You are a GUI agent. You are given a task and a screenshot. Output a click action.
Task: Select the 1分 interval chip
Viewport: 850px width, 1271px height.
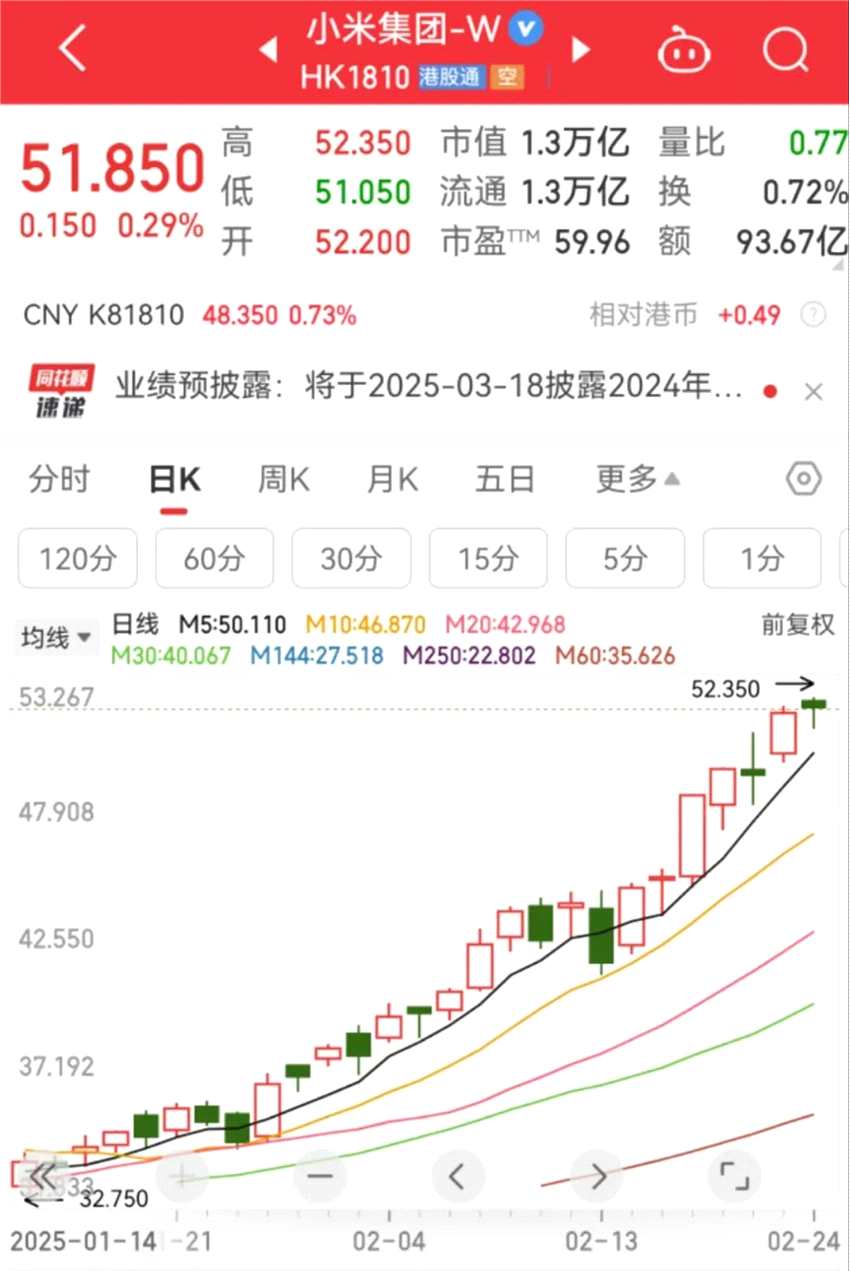(761, 558)
